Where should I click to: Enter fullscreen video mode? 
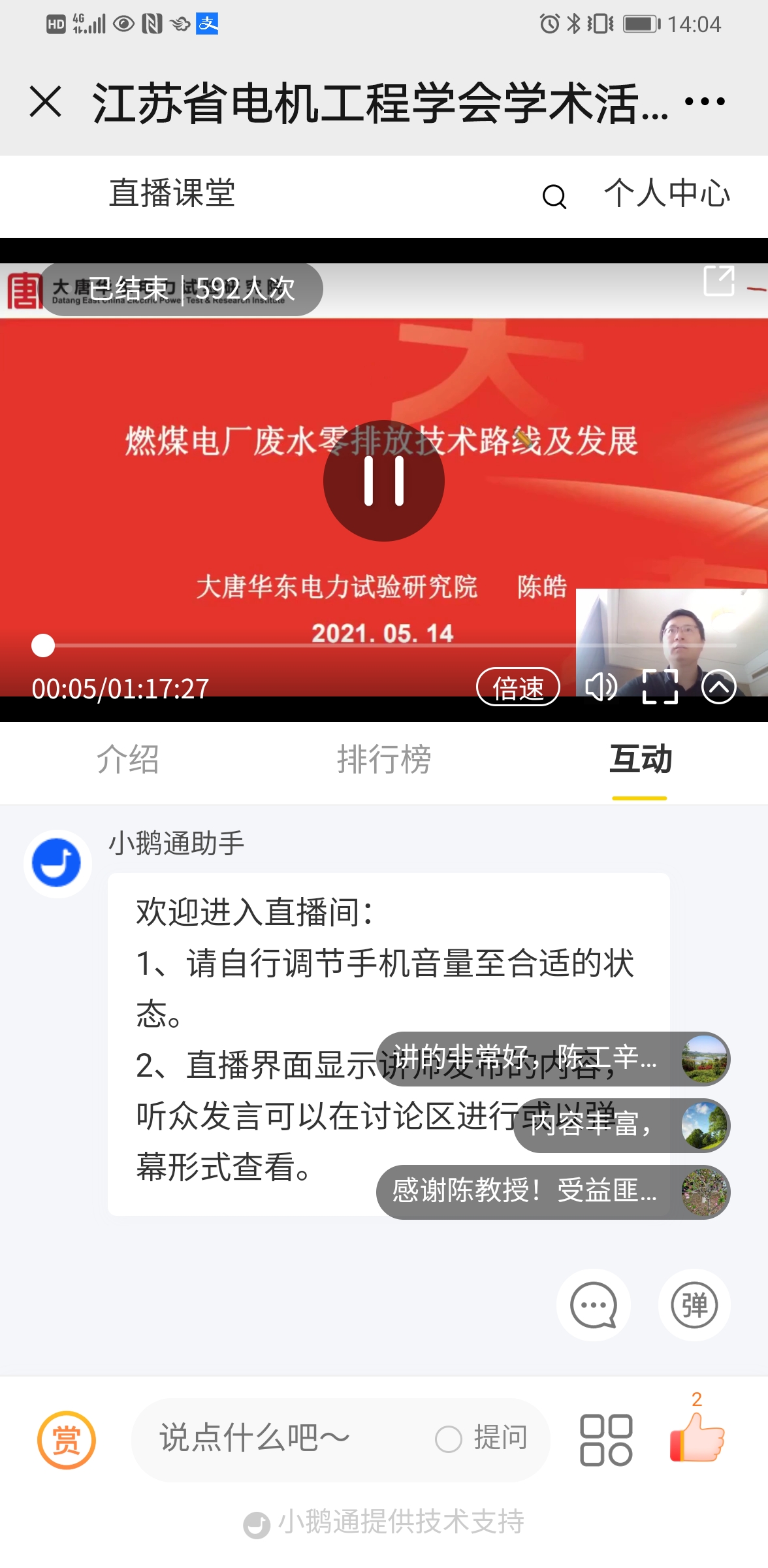(x=660, y=687)
